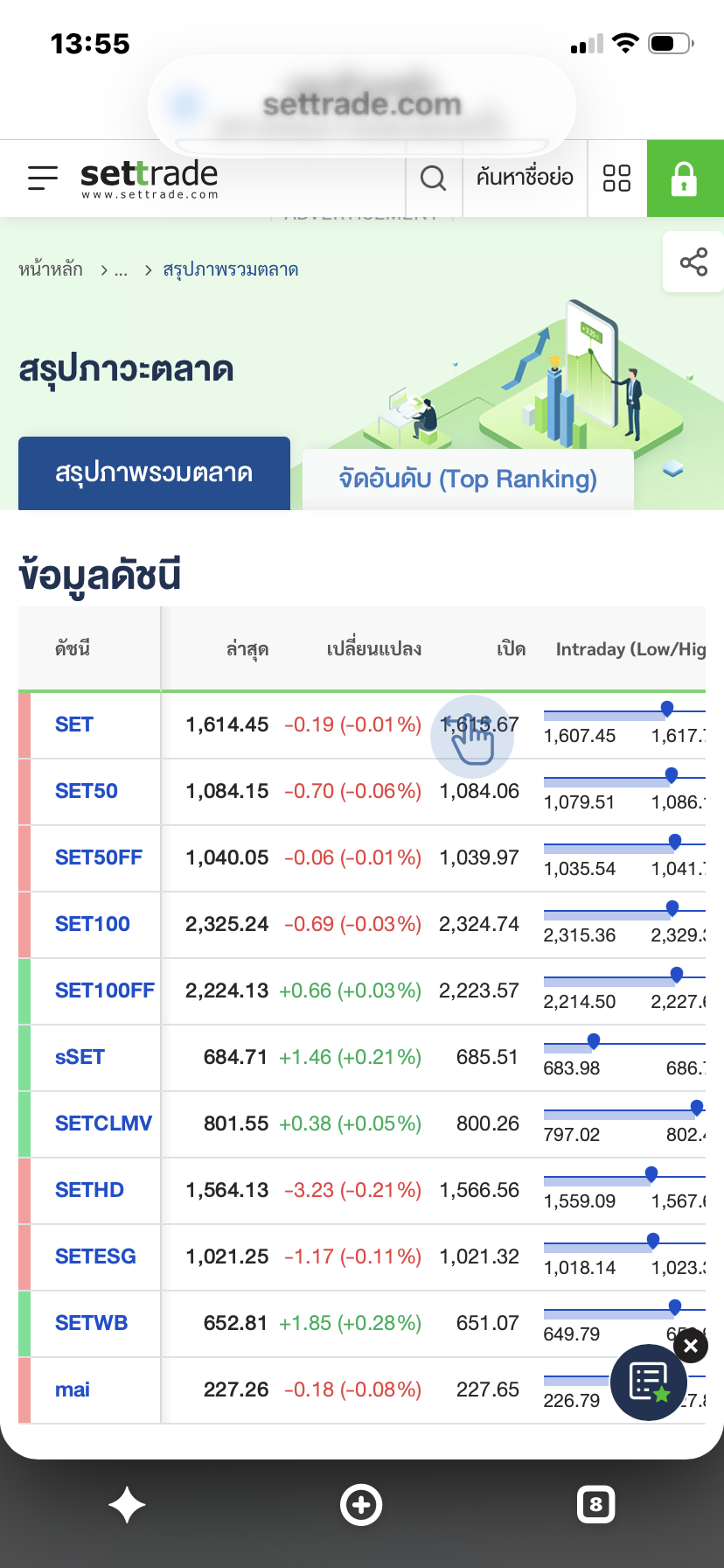
Task: View the eight open tabs
Action: pyautogui.click(x=596, y=1505)
